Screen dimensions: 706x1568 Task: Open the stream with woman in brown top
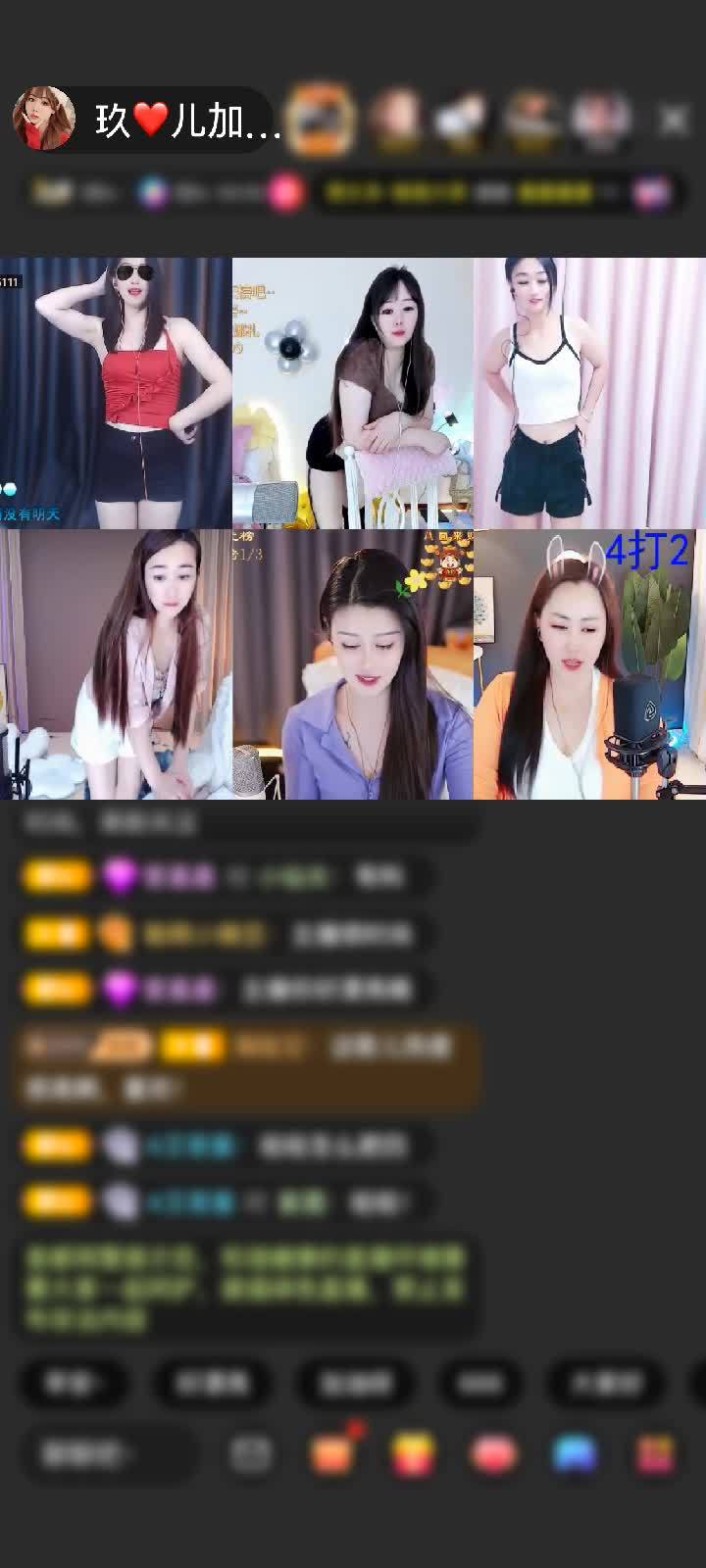(x=353, y=393)
